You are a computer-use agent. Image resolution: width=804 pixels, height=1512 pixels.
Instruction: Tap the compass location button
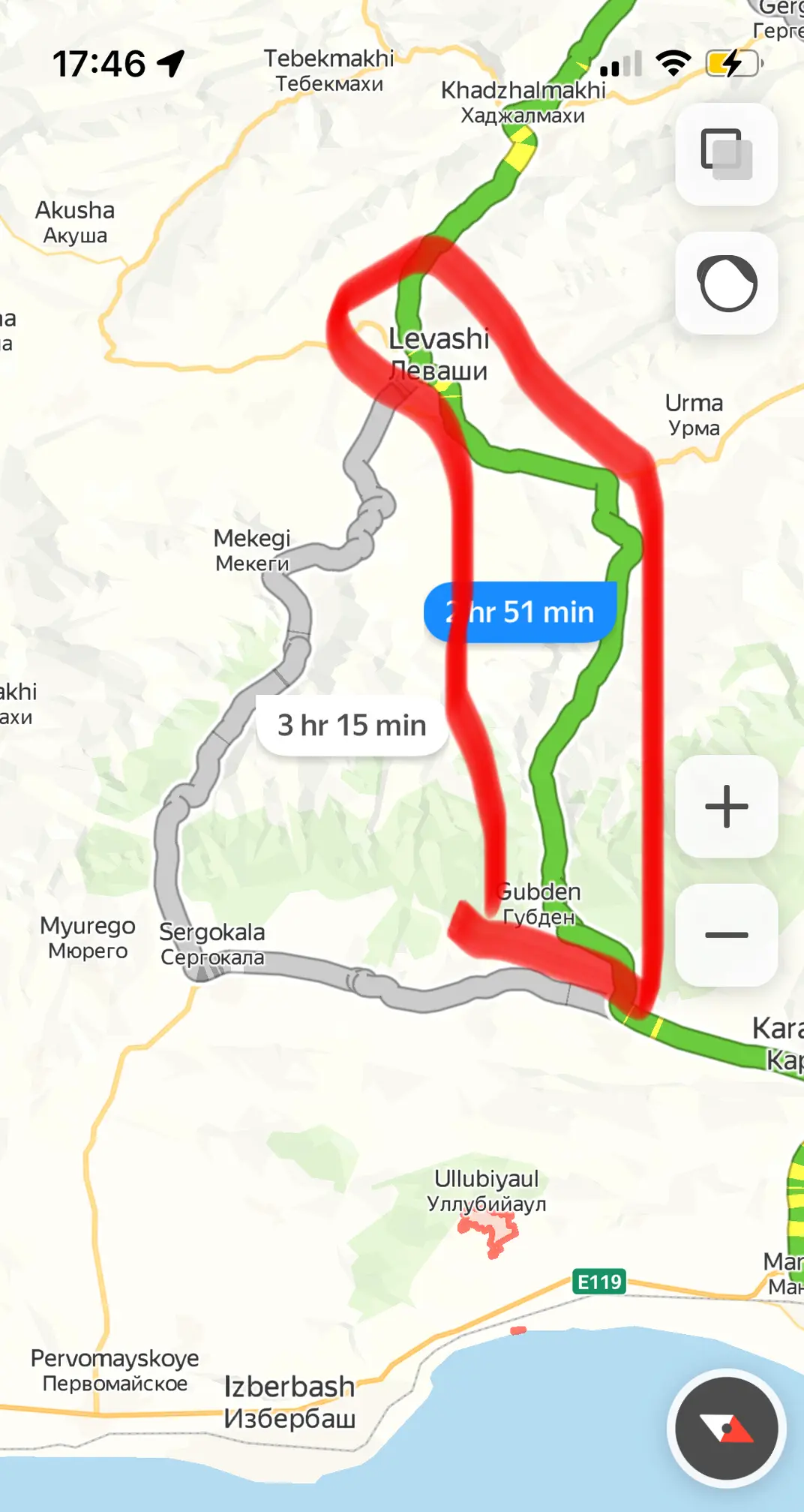(726, 1428)
